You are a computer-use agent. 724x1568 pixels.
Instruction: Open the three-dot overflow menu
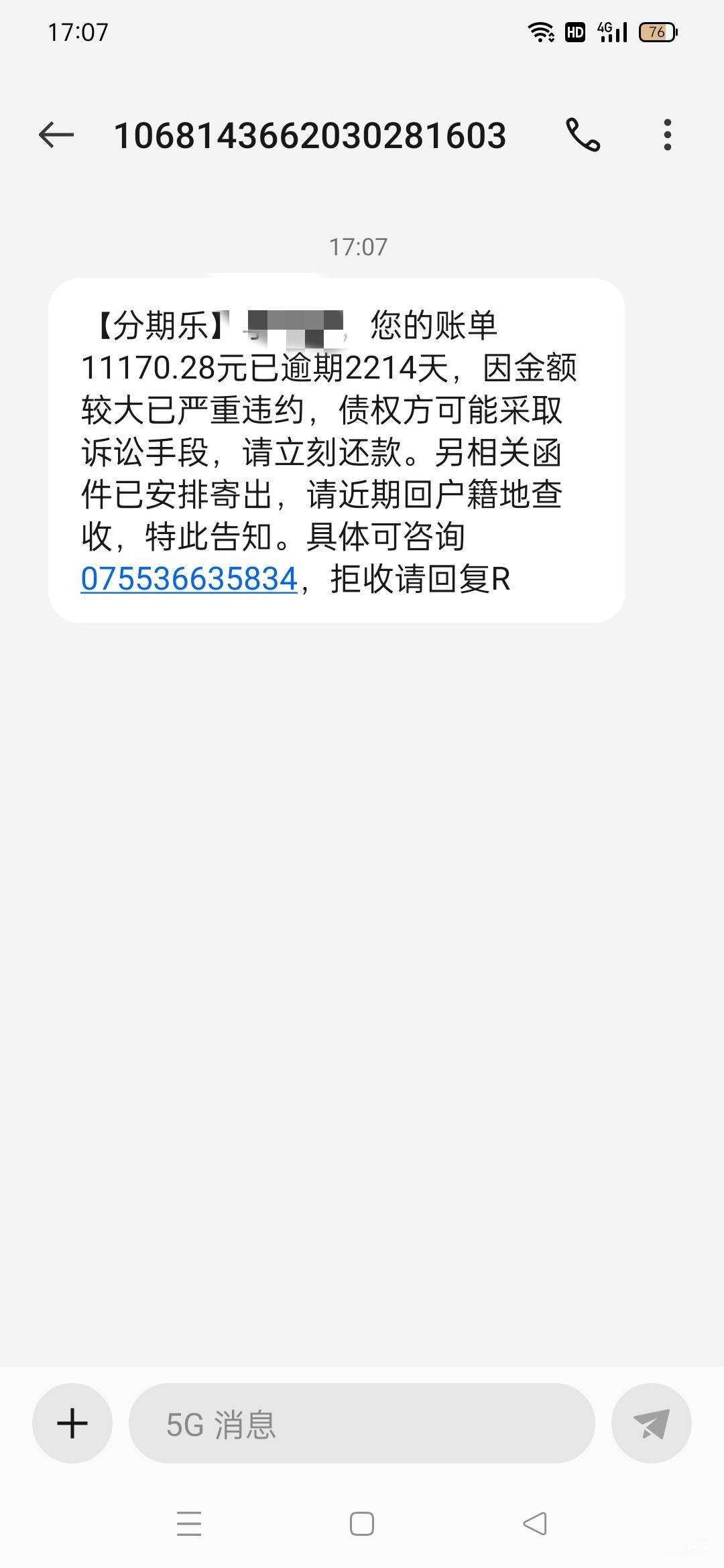click(x=667, y=135)
